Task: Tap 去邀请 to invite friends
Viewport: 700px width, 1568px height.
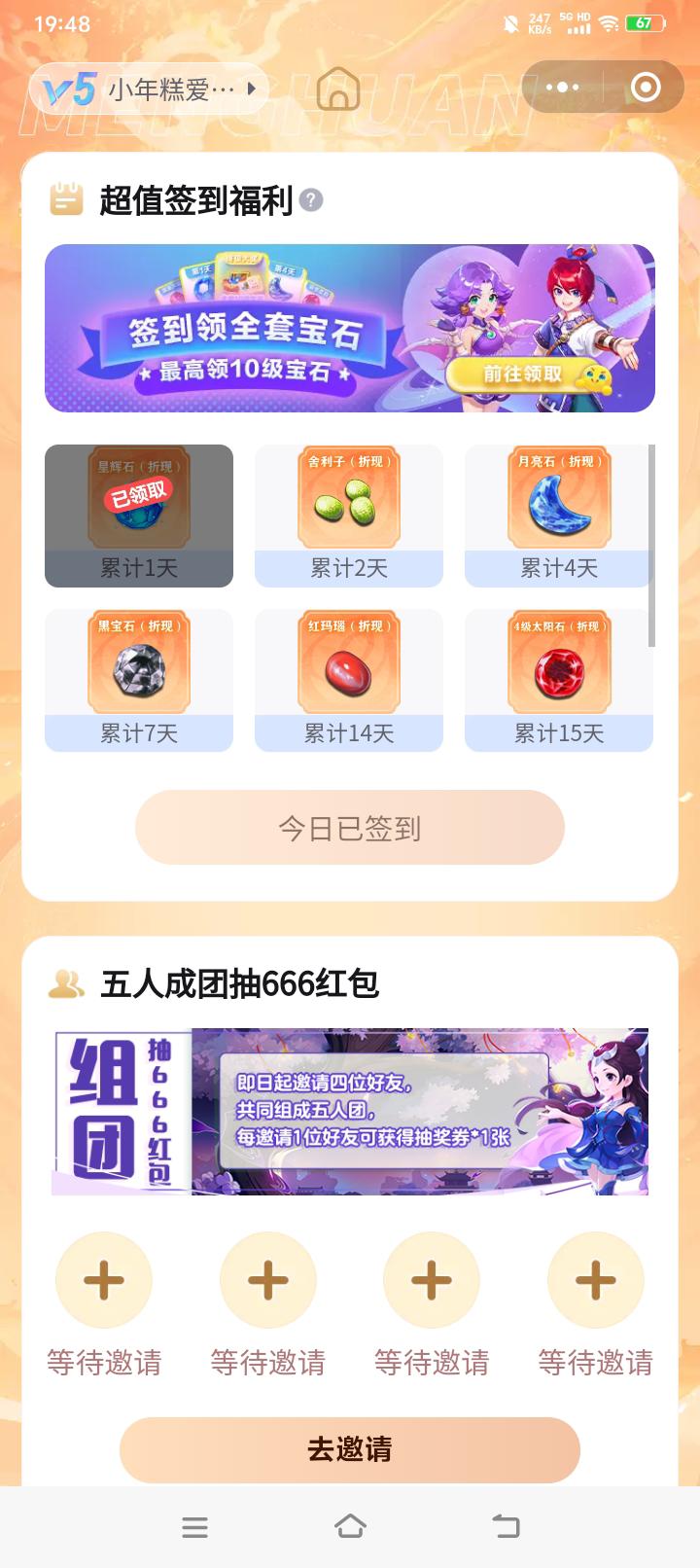Action: coord(349,1448)
